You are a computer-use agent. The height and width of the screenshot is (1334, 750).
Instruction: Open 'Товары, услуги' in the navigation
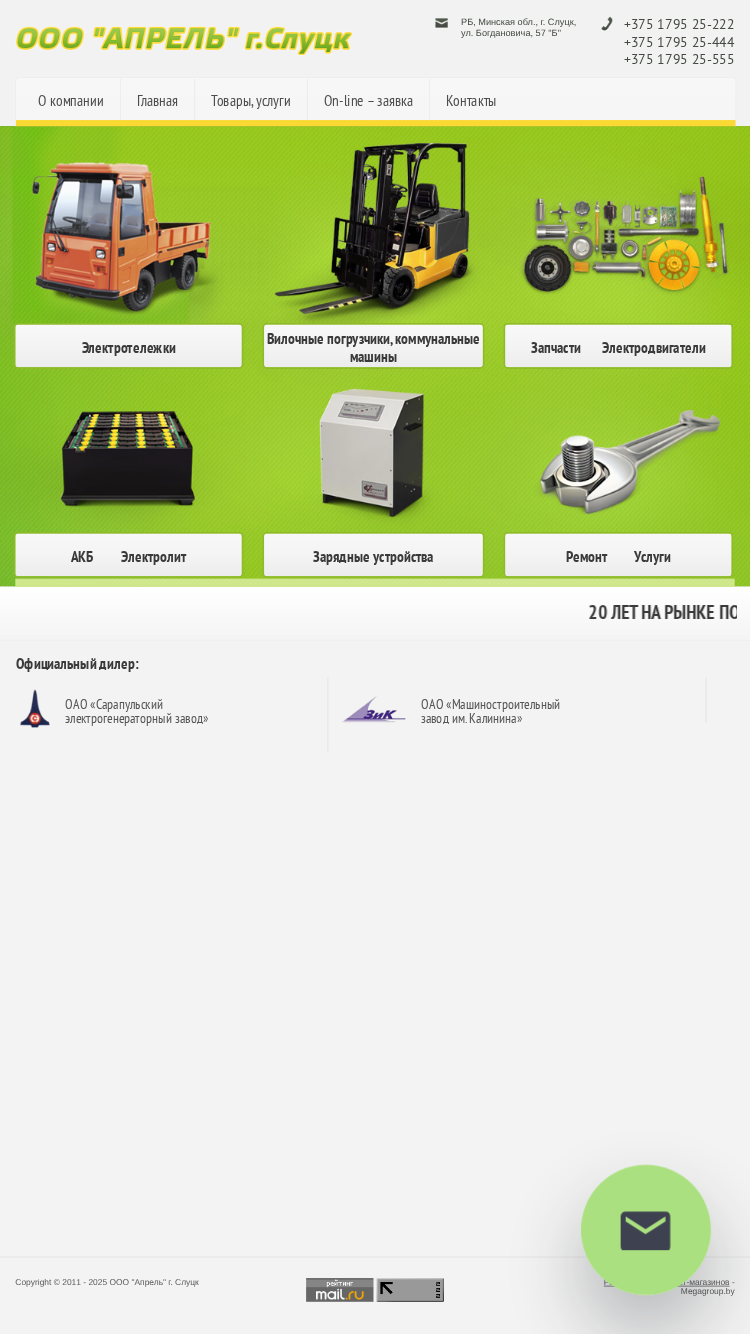[x=251, y=101]
